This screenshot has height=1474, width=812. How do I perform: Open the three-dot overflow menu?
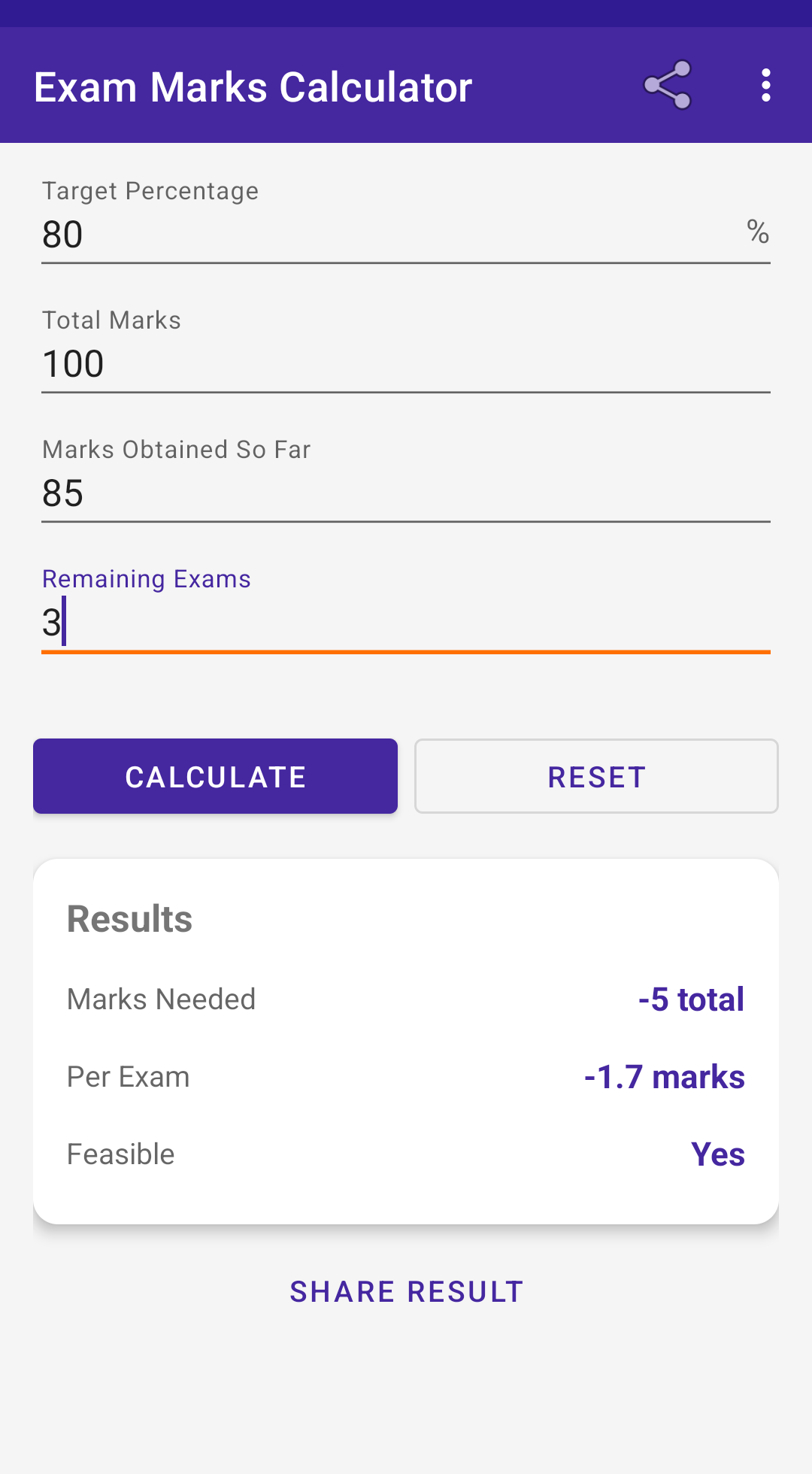pos(765,85)
